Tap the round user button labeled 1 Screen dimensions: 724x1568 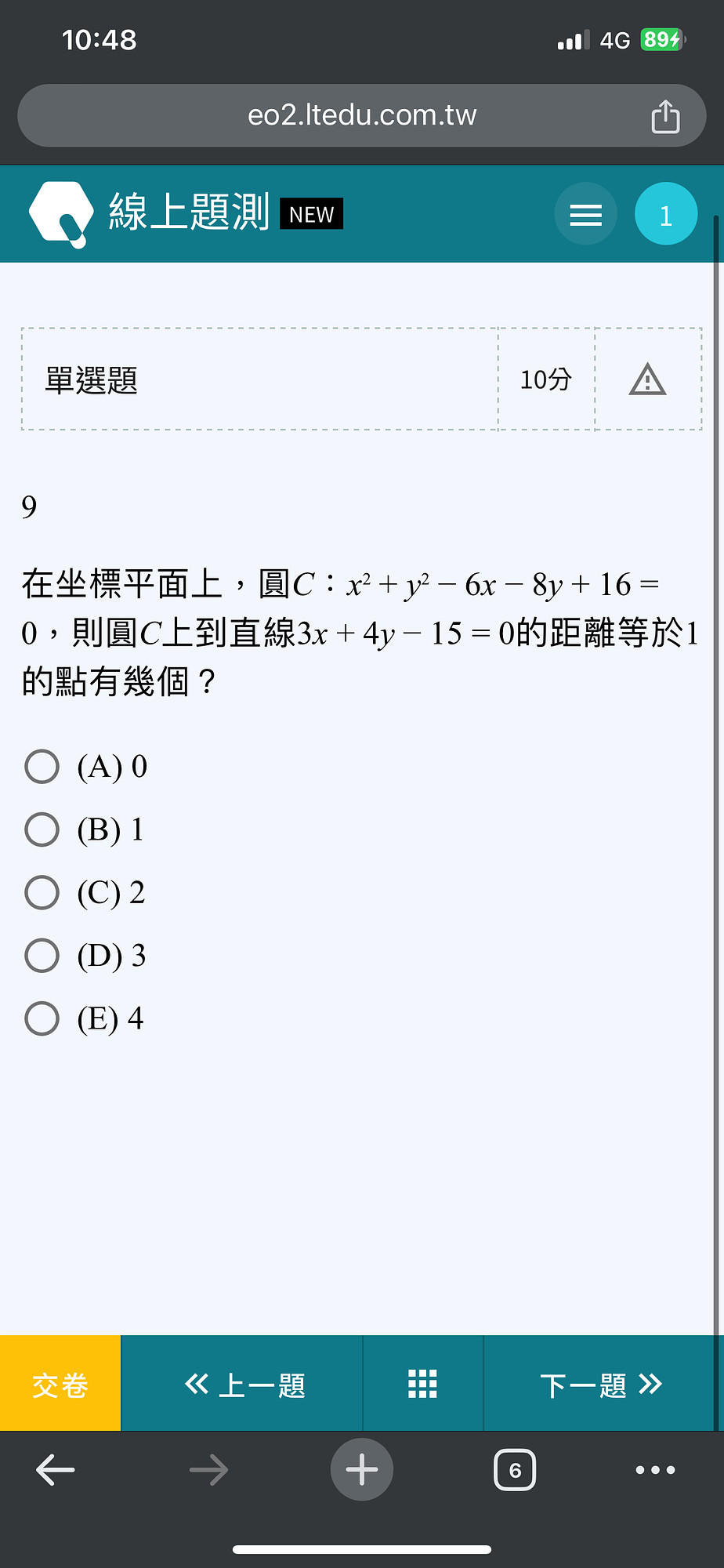[666, 214]
